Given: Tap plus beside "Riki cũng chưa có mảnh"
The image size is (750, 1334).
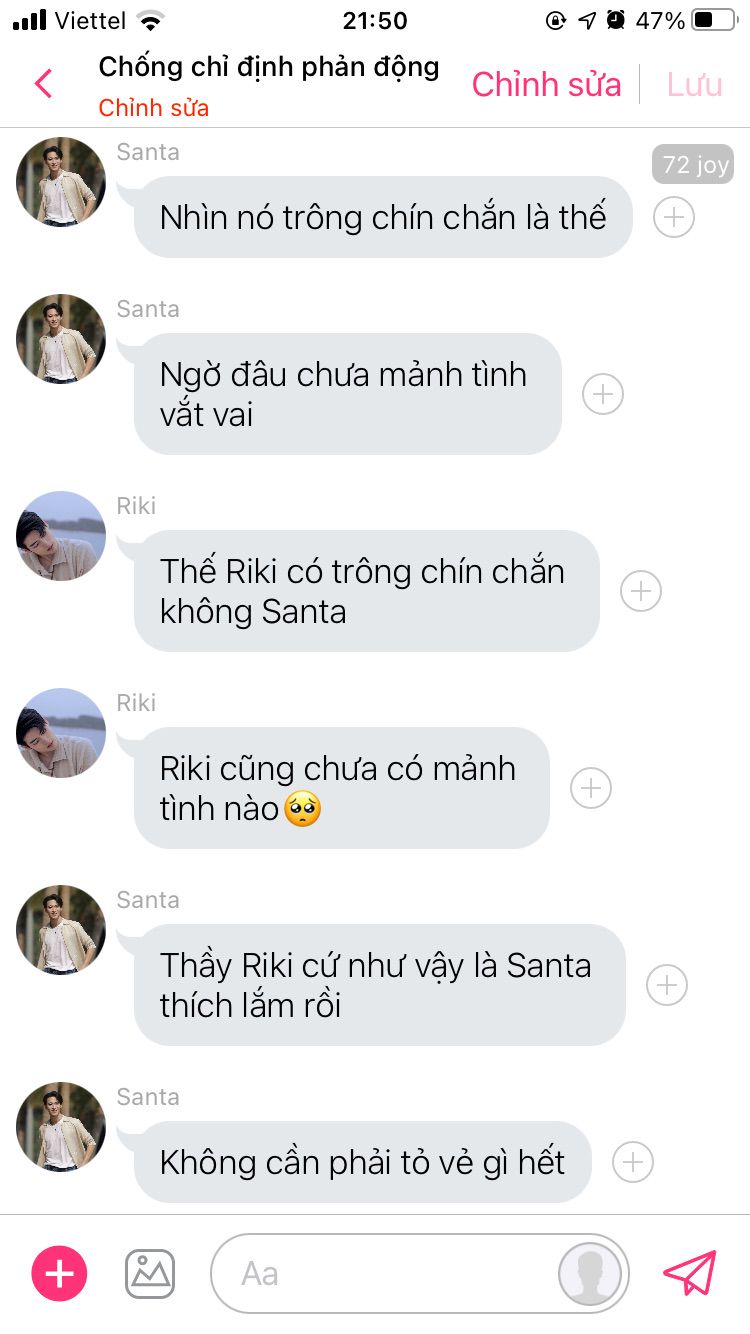Looking at the screenshot, I should [x=591, y=788].
